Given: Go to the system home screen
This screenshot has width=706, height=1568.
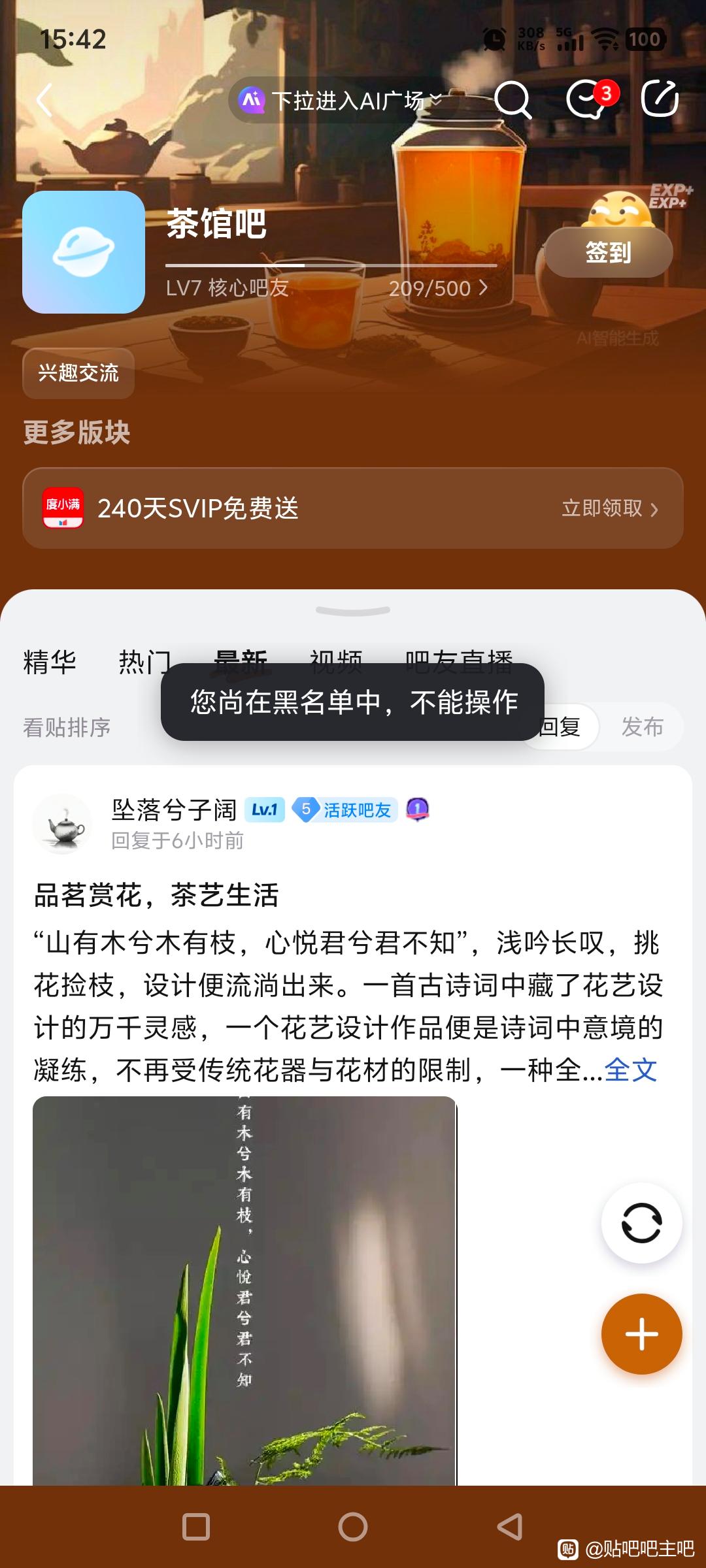Looking at the screenshot, I should click(x=353, y=1527).
